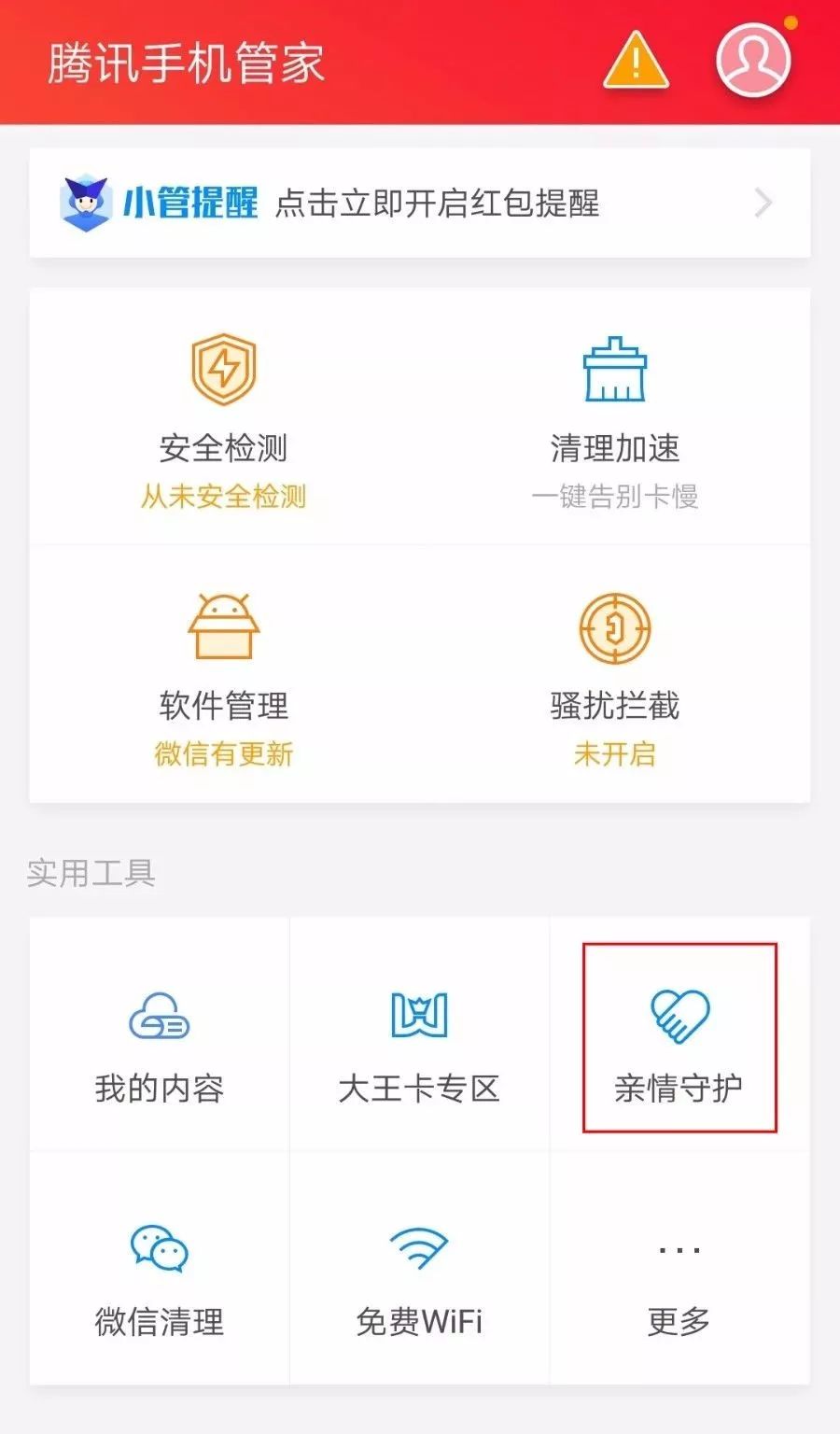
Task: Open 清理加速 cleanup and speed-up
Action: (615, 417)
